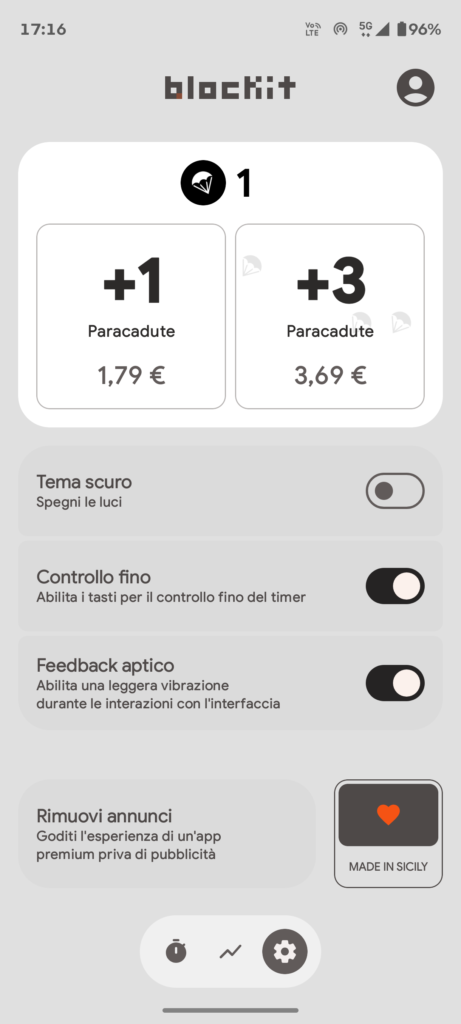Buy +1 Paracadute for 1,79 €
This screenshot has height=1024, width=461.
(131, 316)
